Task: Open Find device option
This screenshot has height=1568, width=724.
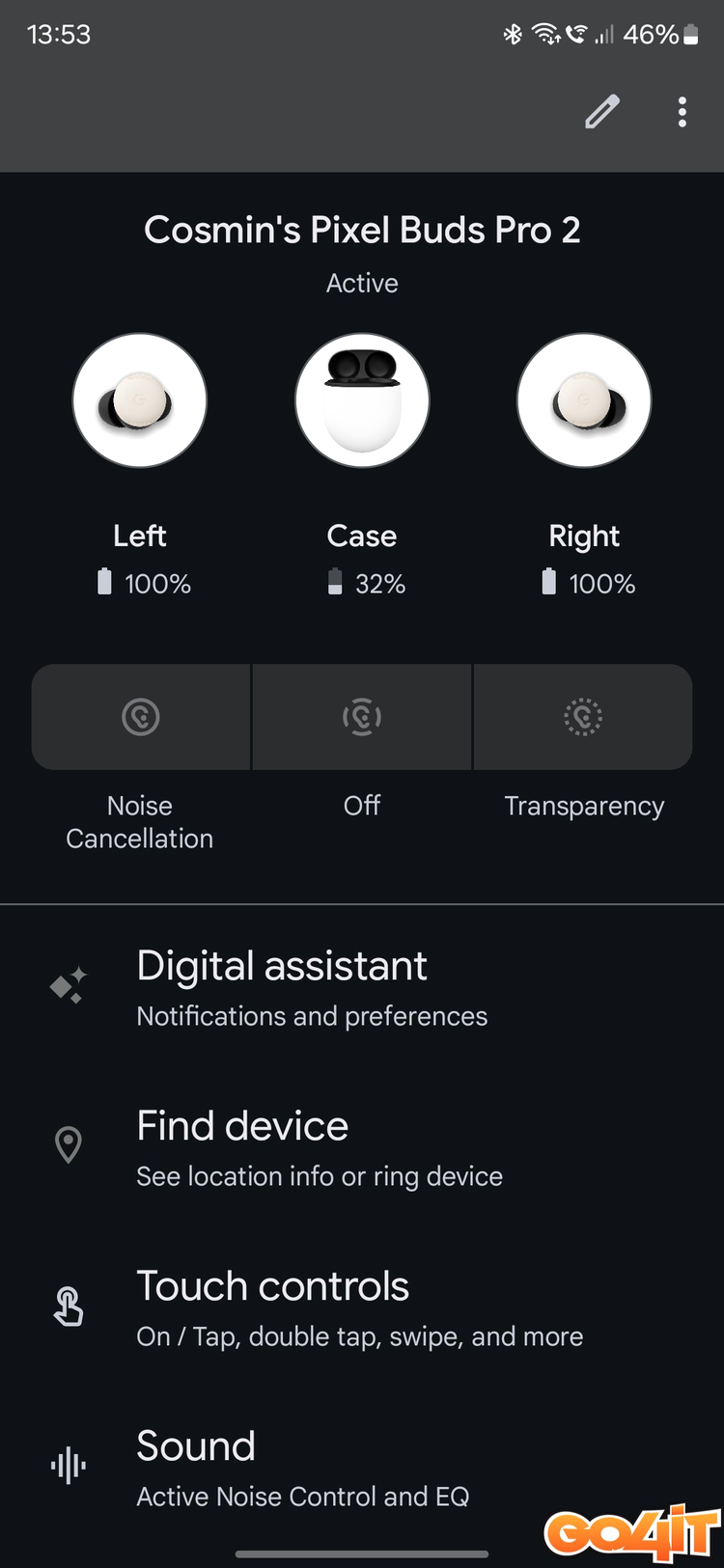Action: pyautogui.click(x=362, y=1148)
